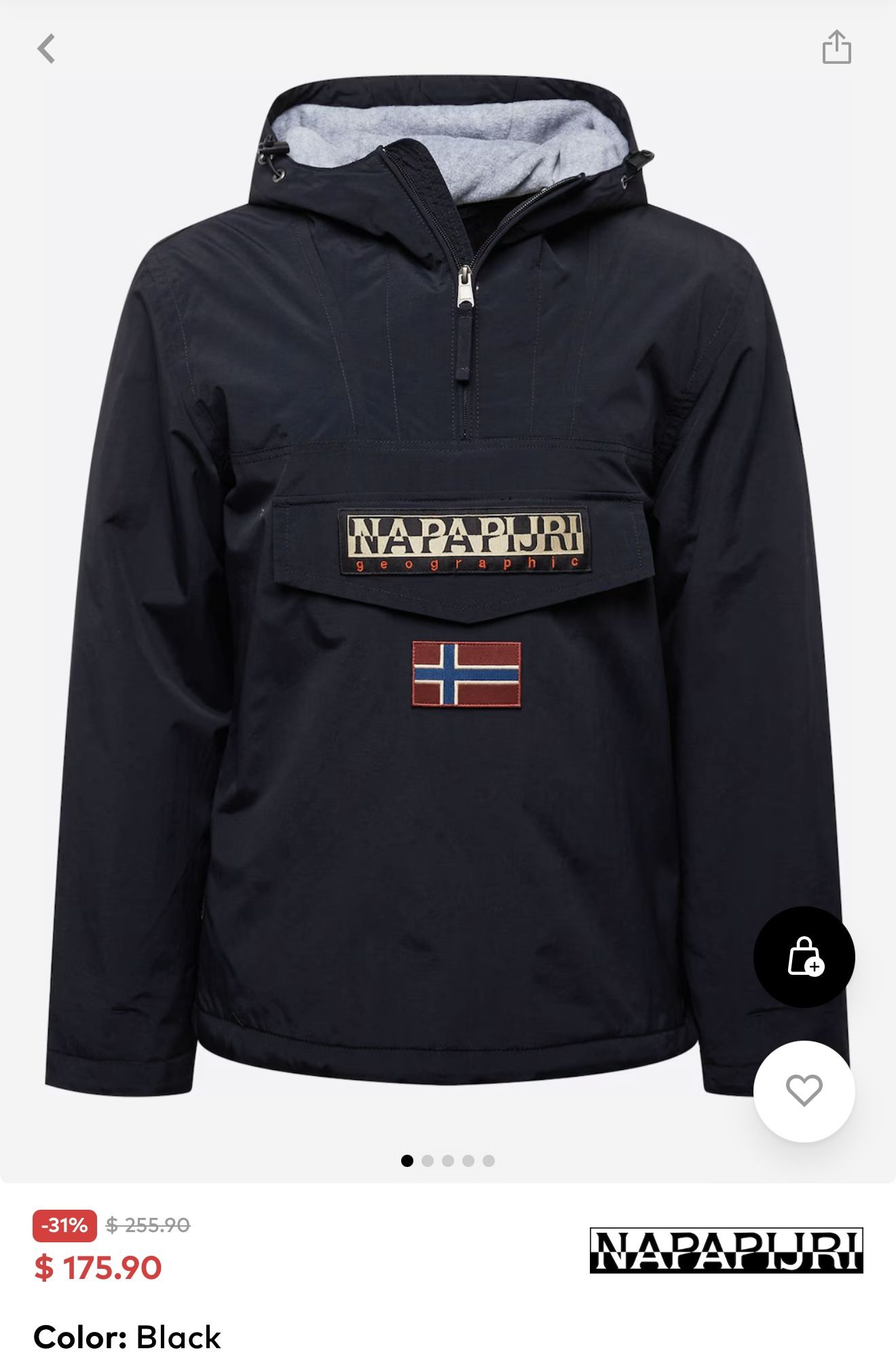The height and width of the screenshot is (1355, 896).
Task: Add the jacket to the shopping bag
Action: tap(804, 957)
